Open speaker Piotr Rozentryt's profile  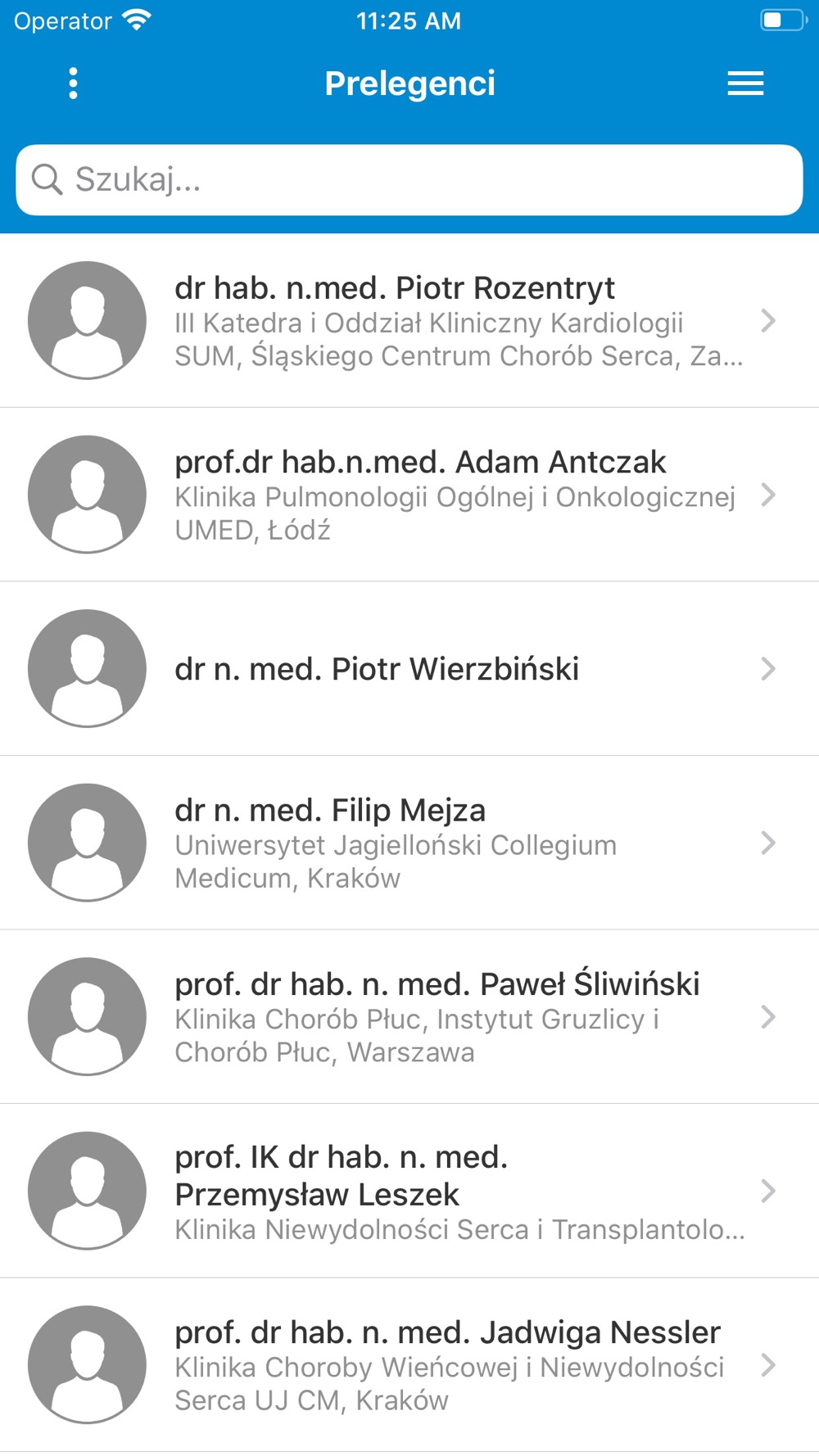pyautogui.click(x=409, y=321)
